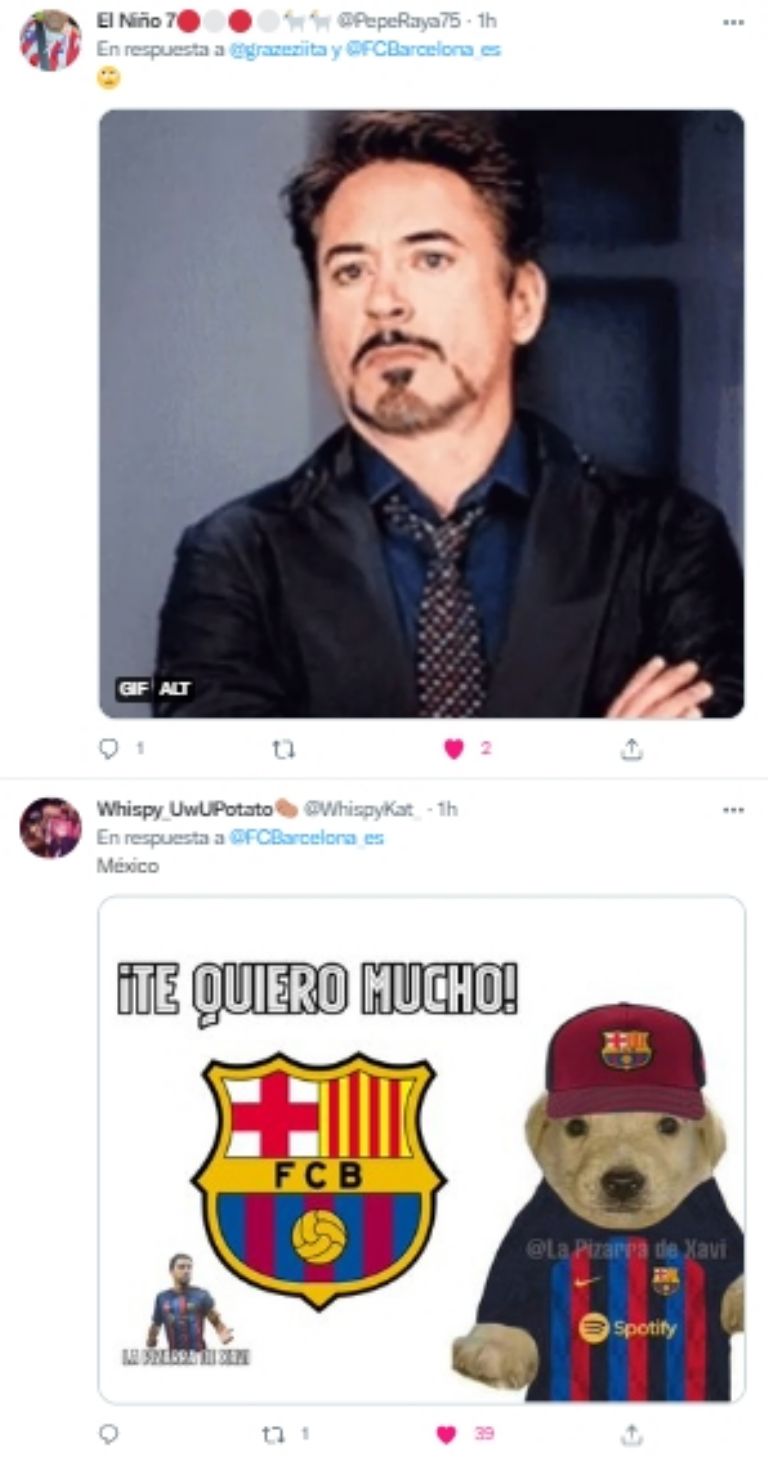Open El Niño 7's profile picture
This screenshot has width=768, height=1461.
pyautogui.click(x=50, y=40)
